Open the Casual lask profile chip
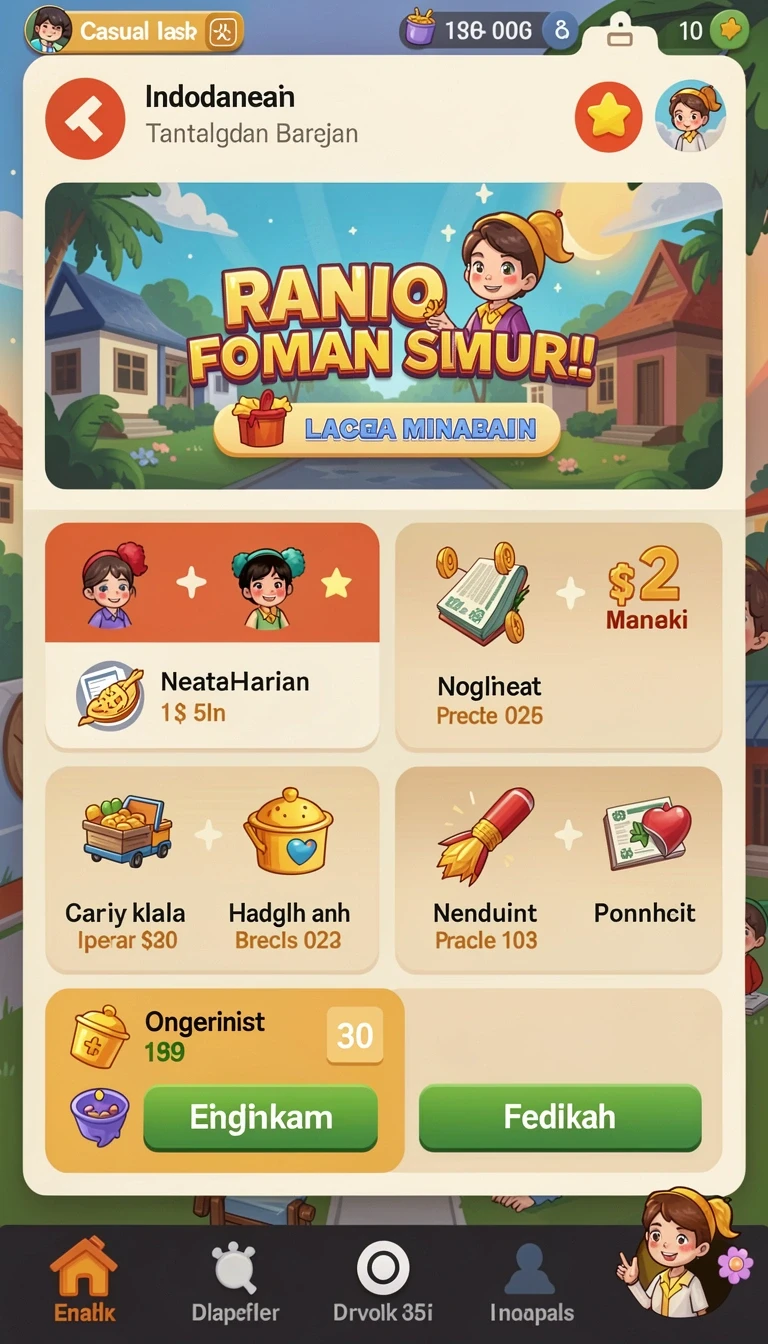Image resolution: width=768 pixels, height=1344 pixels. (x=134, y=31)
